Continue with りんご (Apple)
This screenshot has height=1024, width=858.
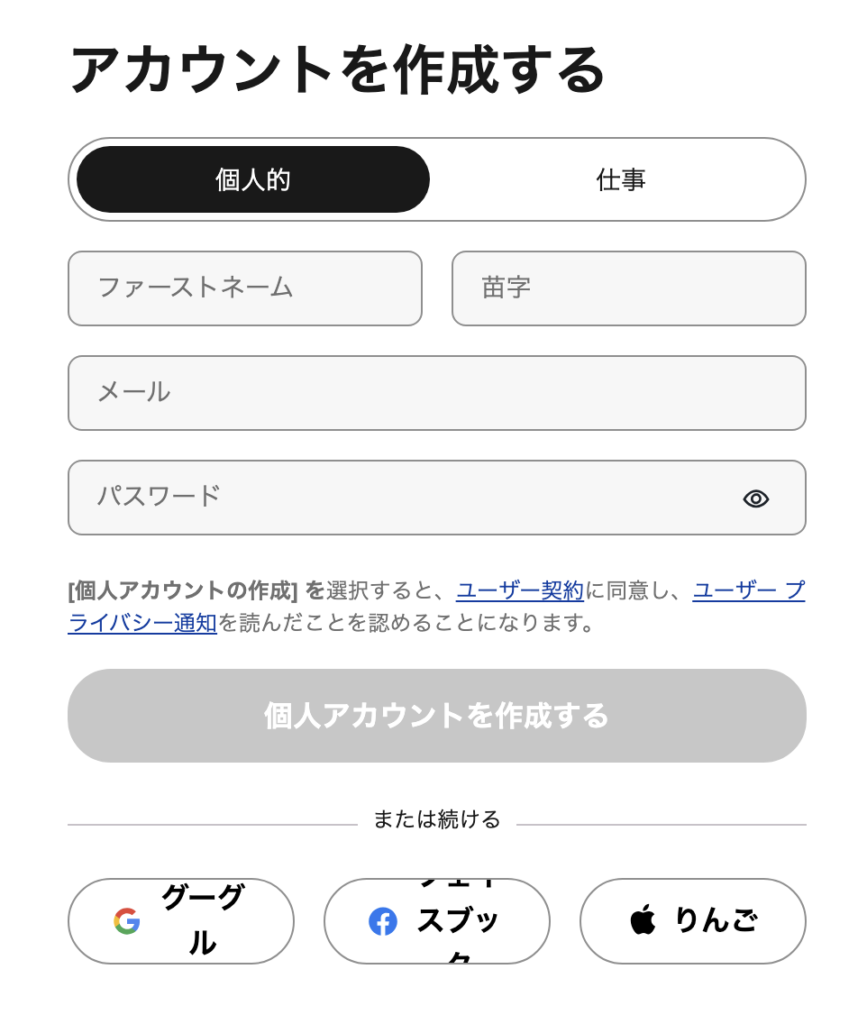tap(692, 921)
